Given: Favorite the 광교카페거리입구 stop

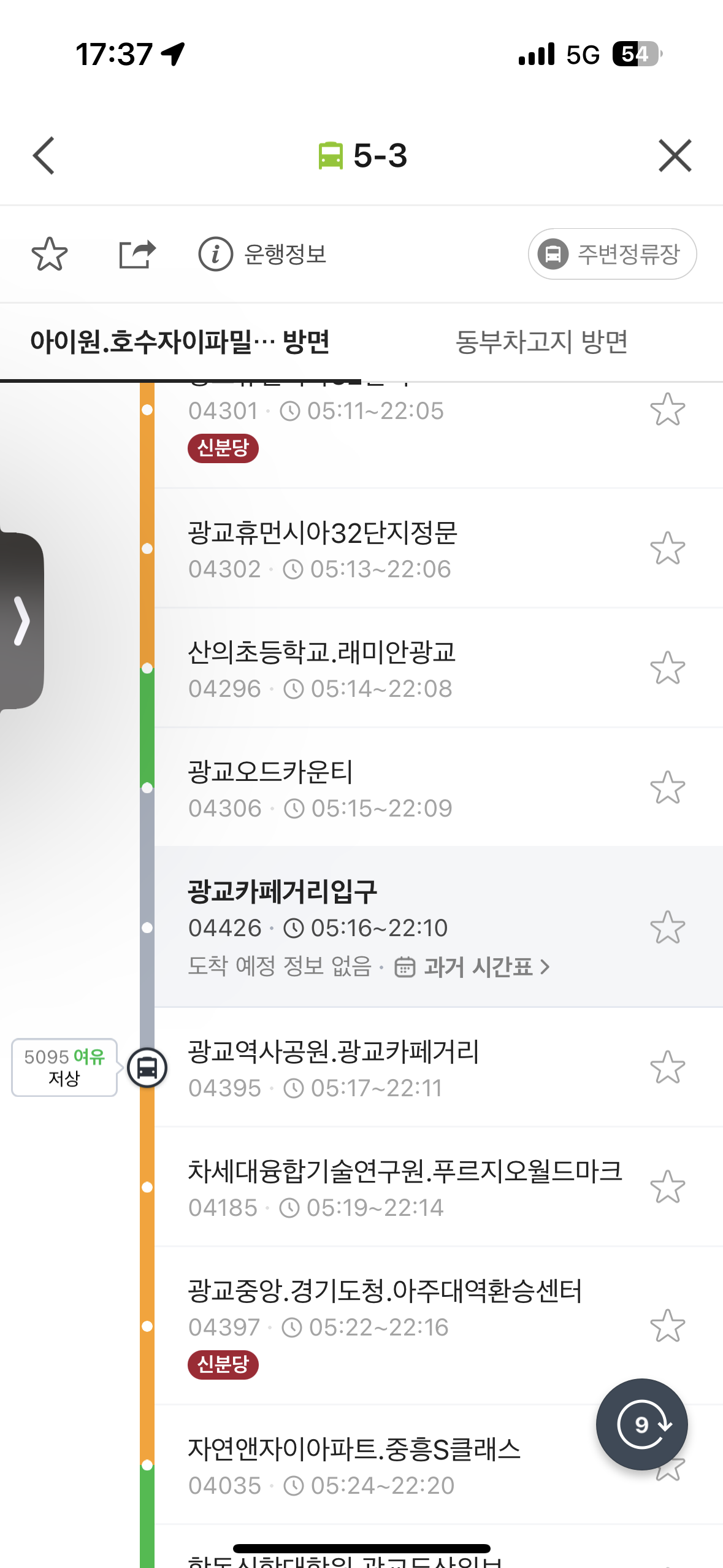Looking at the screenshot, I should [x=667, y=927].
